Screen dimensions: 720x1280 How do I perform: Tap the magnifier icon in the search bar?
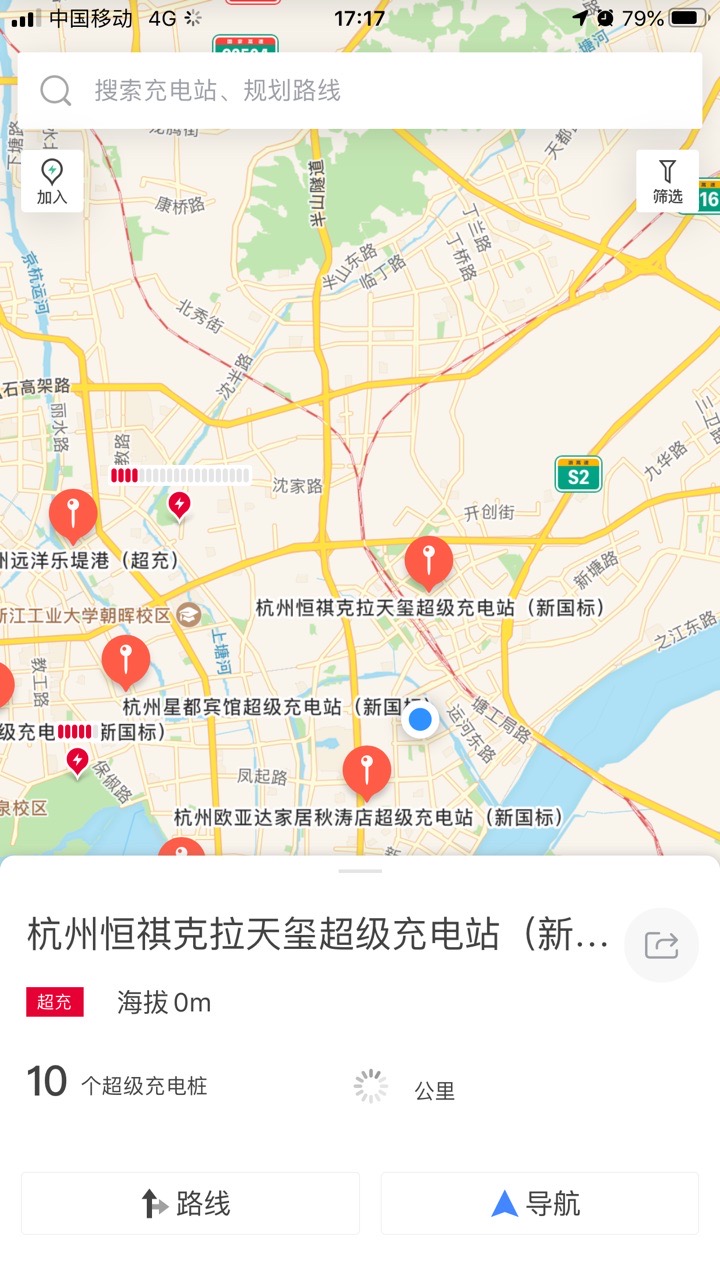[x=55, y=91]
